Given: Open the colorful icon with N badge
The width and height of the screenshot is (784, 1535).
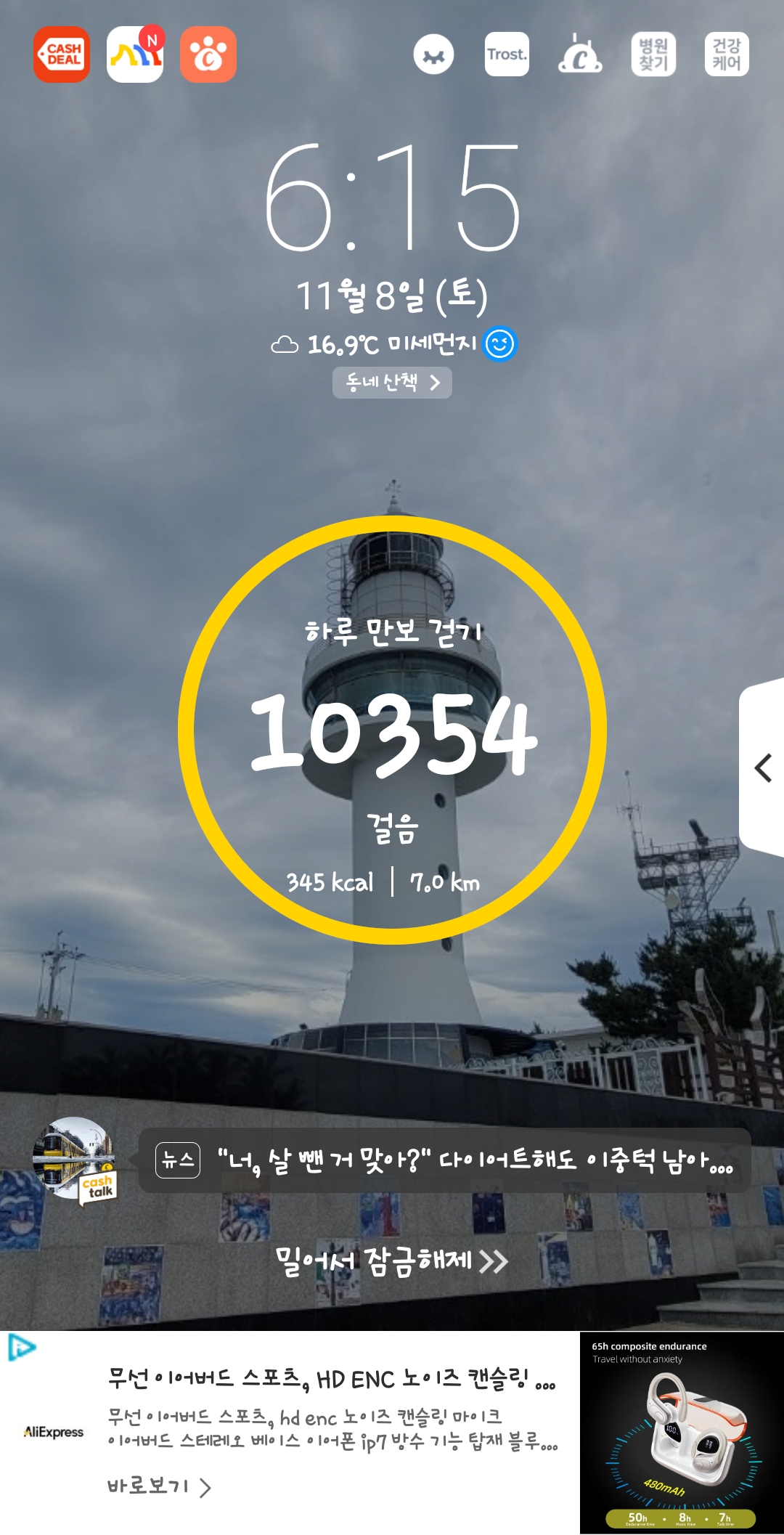Looking at the screenshot, I should (x=135, y=54).
